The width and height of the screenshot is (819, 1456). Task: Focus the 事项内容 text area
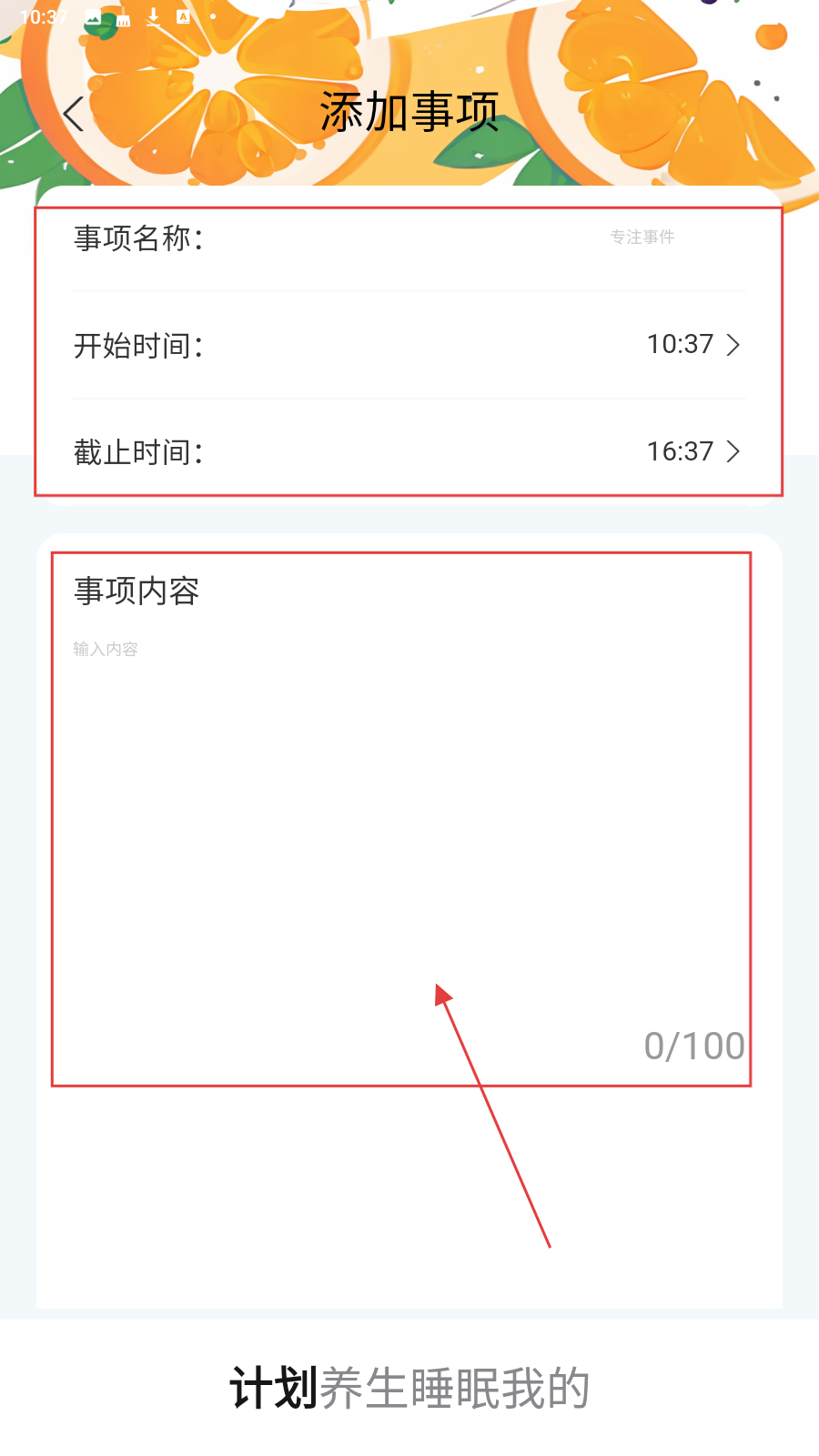[x=400, y=819]
